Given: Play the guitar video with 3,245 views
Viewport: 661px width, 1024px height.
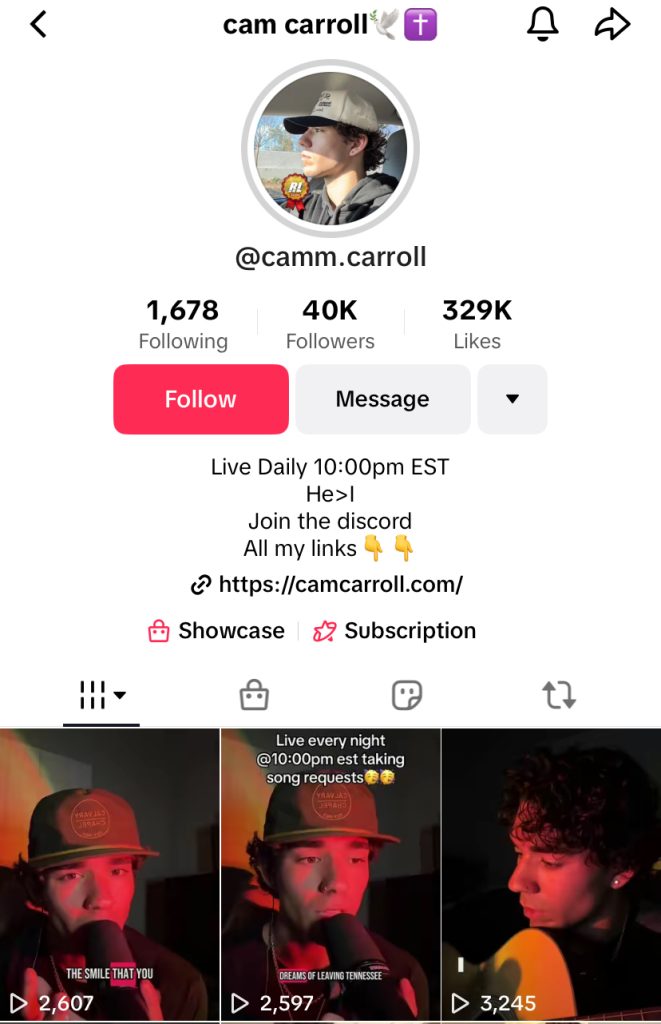Looking at the screenshot, I should [x=551, y=875].
